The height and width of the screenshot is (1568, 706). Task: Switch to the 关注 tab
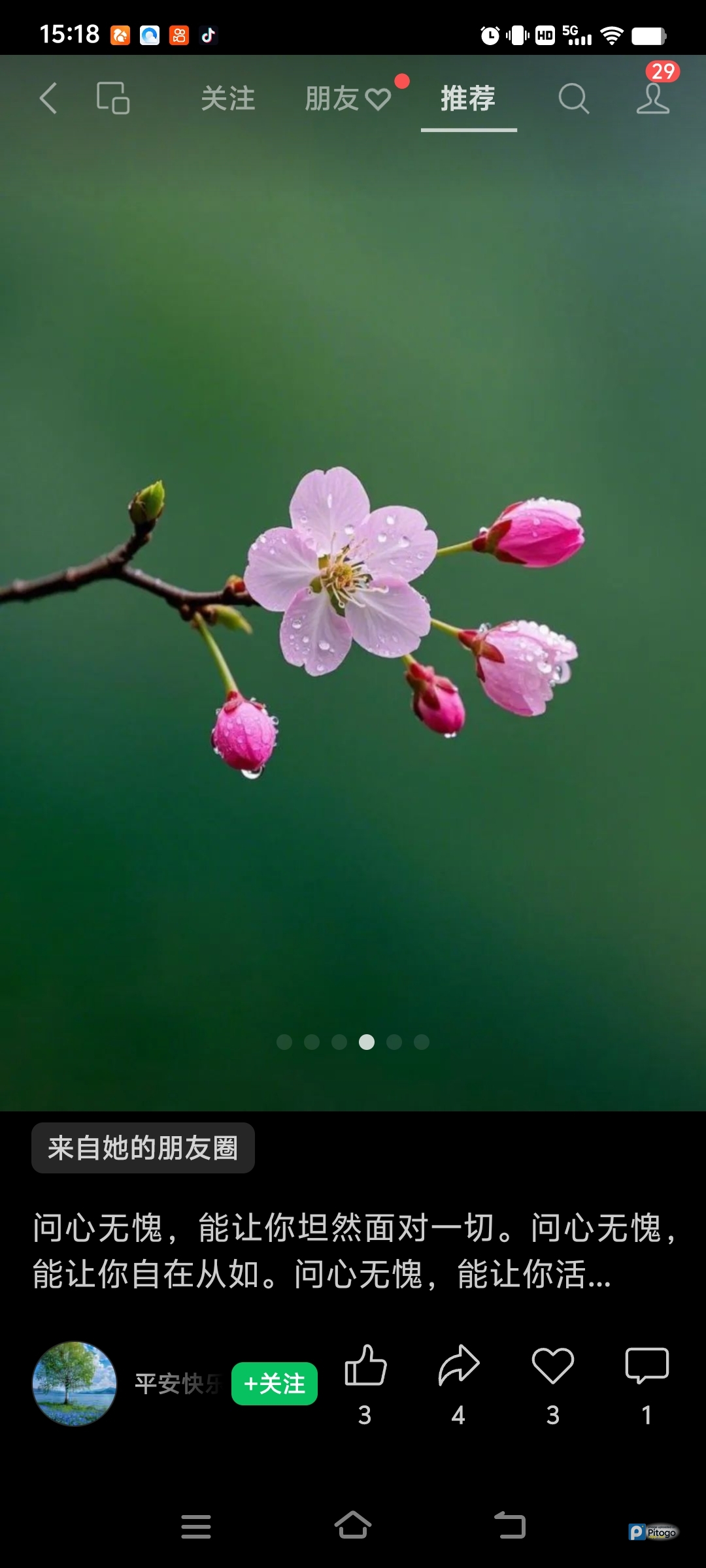point(227,99)
